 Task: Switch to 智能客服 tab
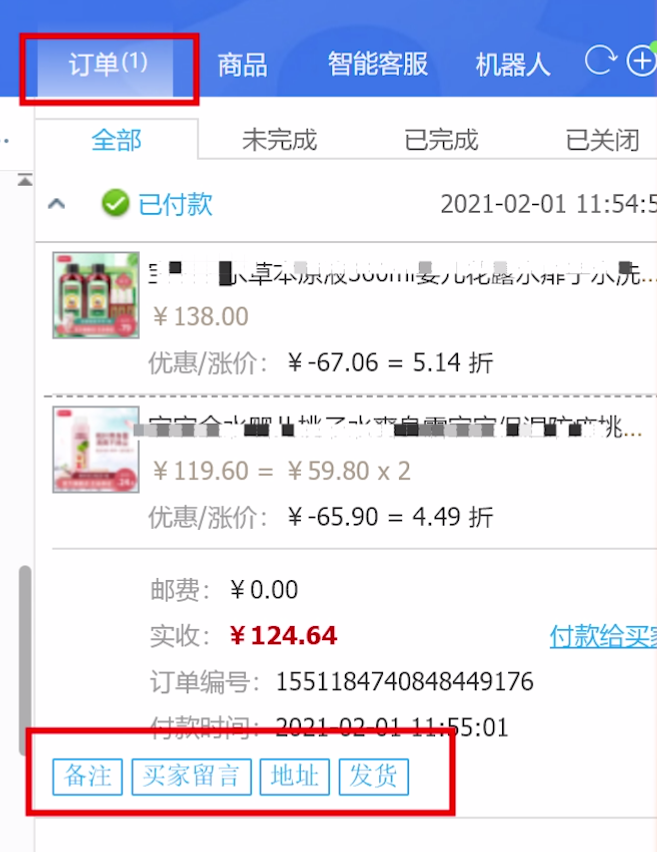tap(377, 65)
